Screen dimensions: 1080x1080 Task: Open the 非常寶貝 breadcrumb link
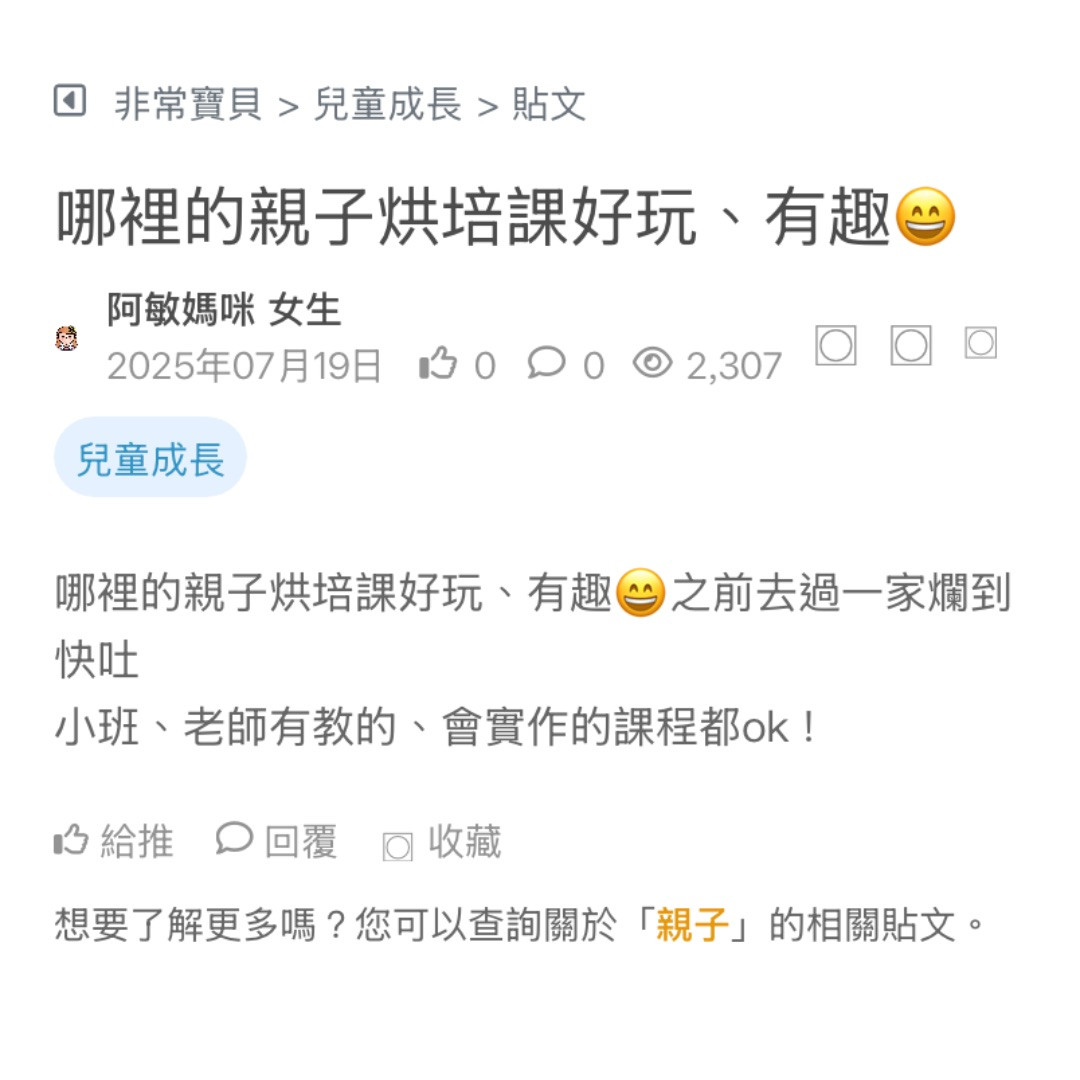click(188, 104)
